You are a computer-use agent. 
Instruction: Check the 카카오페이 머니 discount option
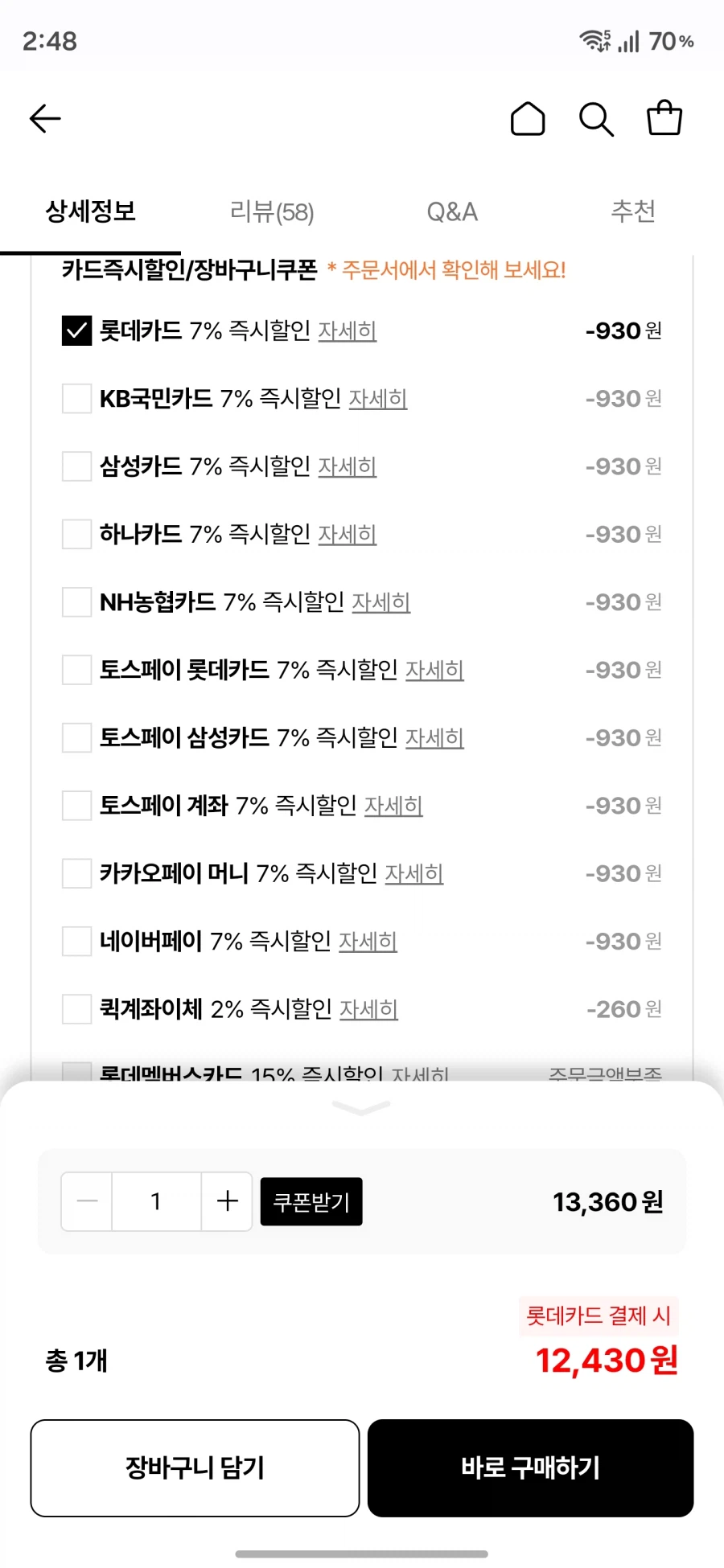point(76,873)
